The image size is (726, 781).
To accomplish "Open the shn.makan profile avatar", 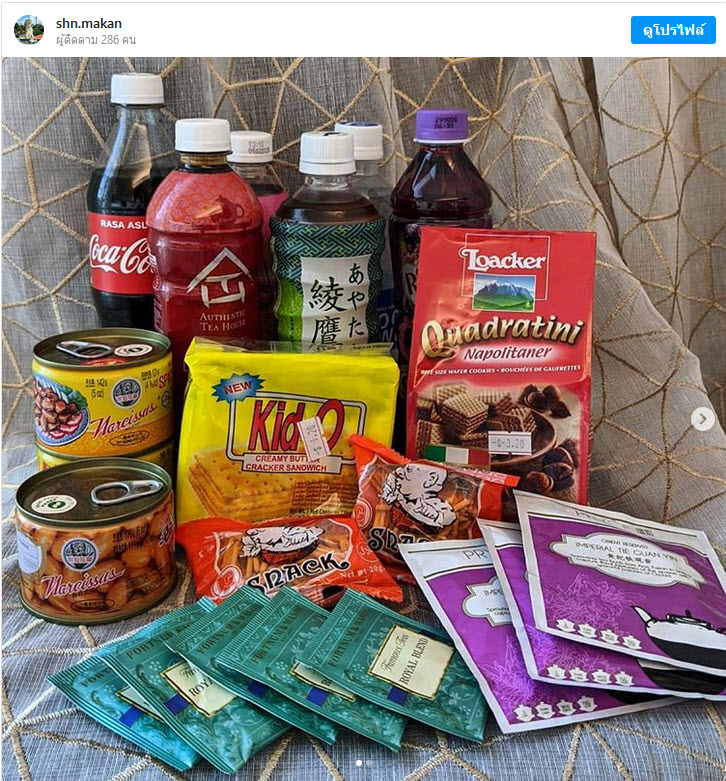I will click(29, 30).
